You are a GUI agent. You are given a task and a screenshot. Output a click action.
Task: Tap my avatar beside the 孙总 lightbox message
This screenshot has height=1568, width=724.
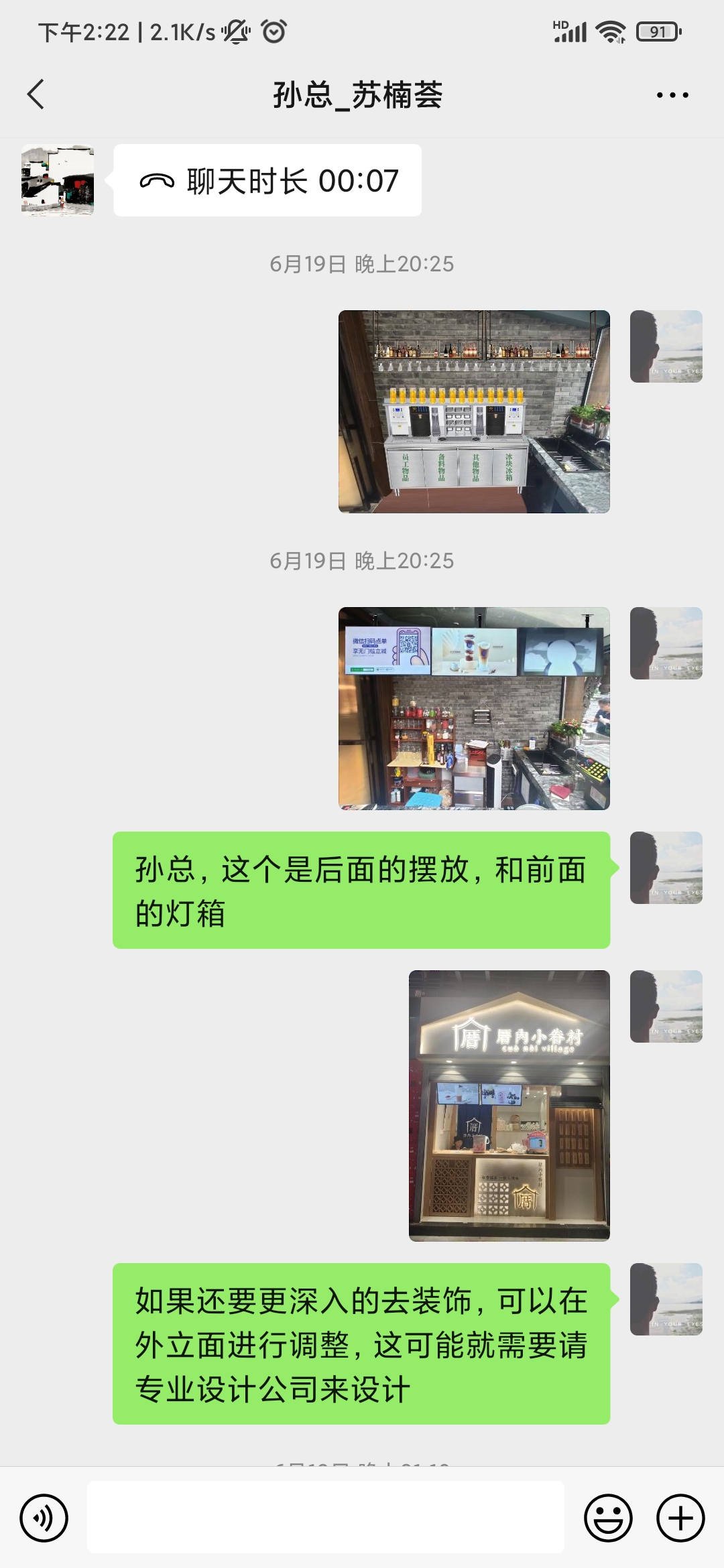666,868
